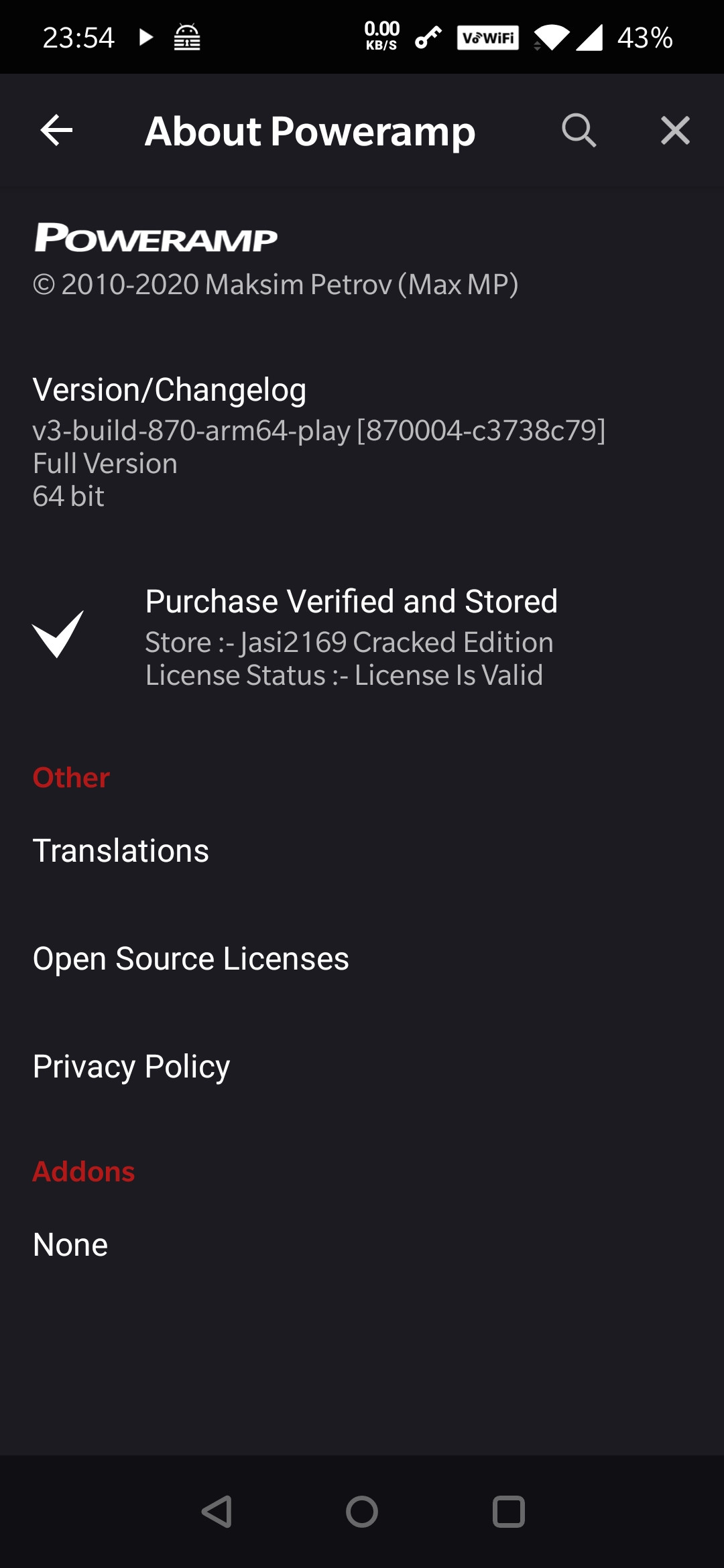The image size is (724, 1568).
Task: Close the About Poweramp screen
Action: 675,131
